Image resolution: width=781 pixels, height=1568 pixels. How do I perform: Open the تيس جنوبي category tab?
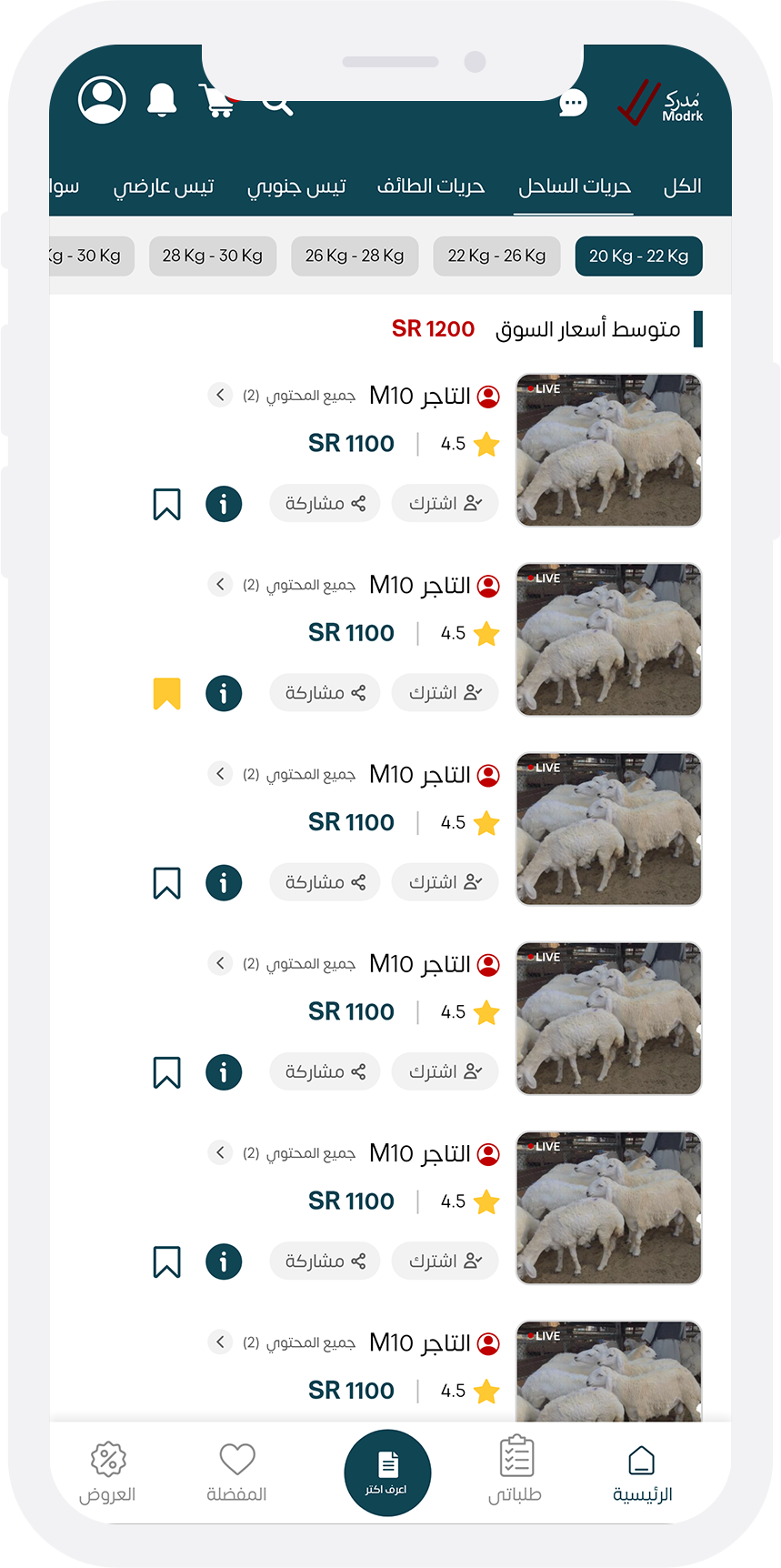pyautogui.click(x=296, y=186)
